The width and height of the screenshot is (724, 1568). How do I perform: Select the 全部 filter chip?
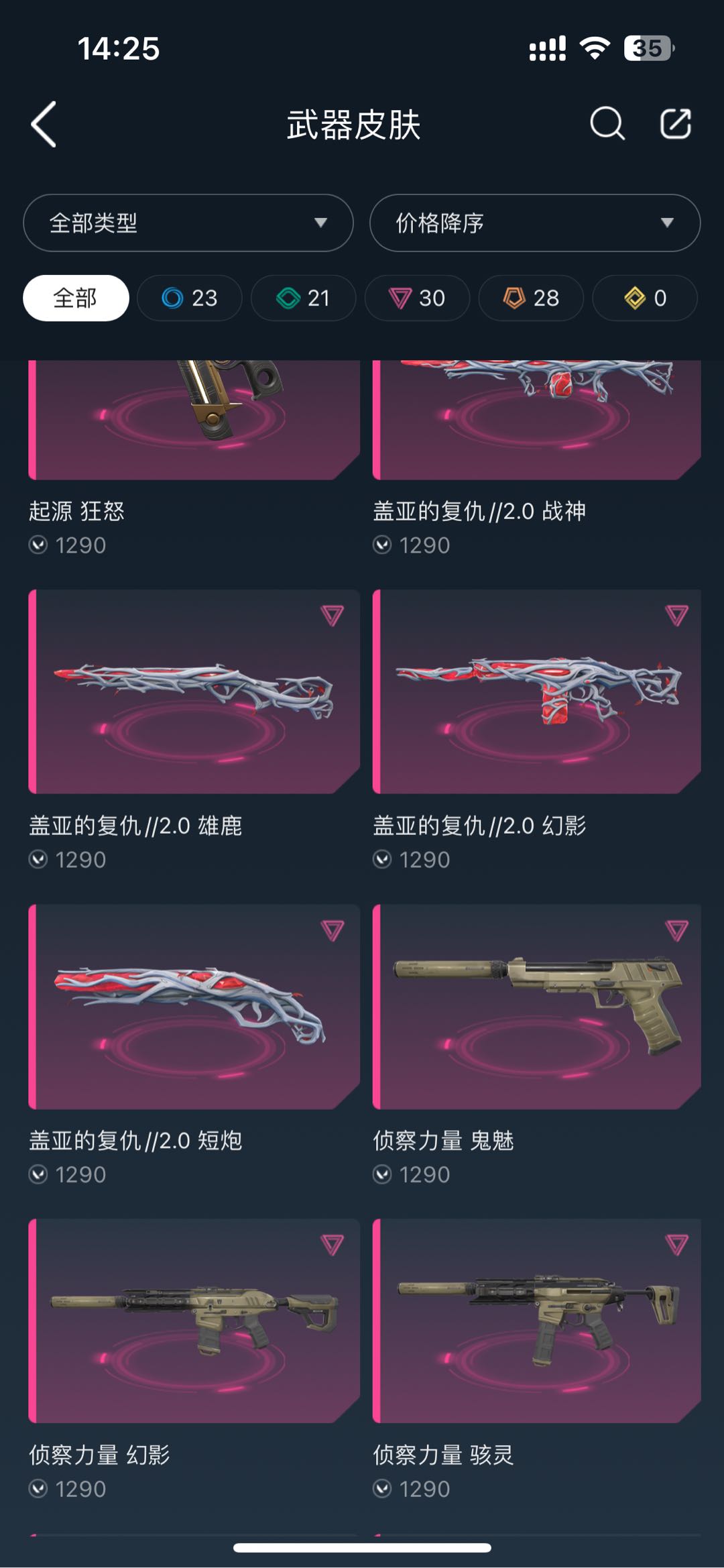point(76,298)
